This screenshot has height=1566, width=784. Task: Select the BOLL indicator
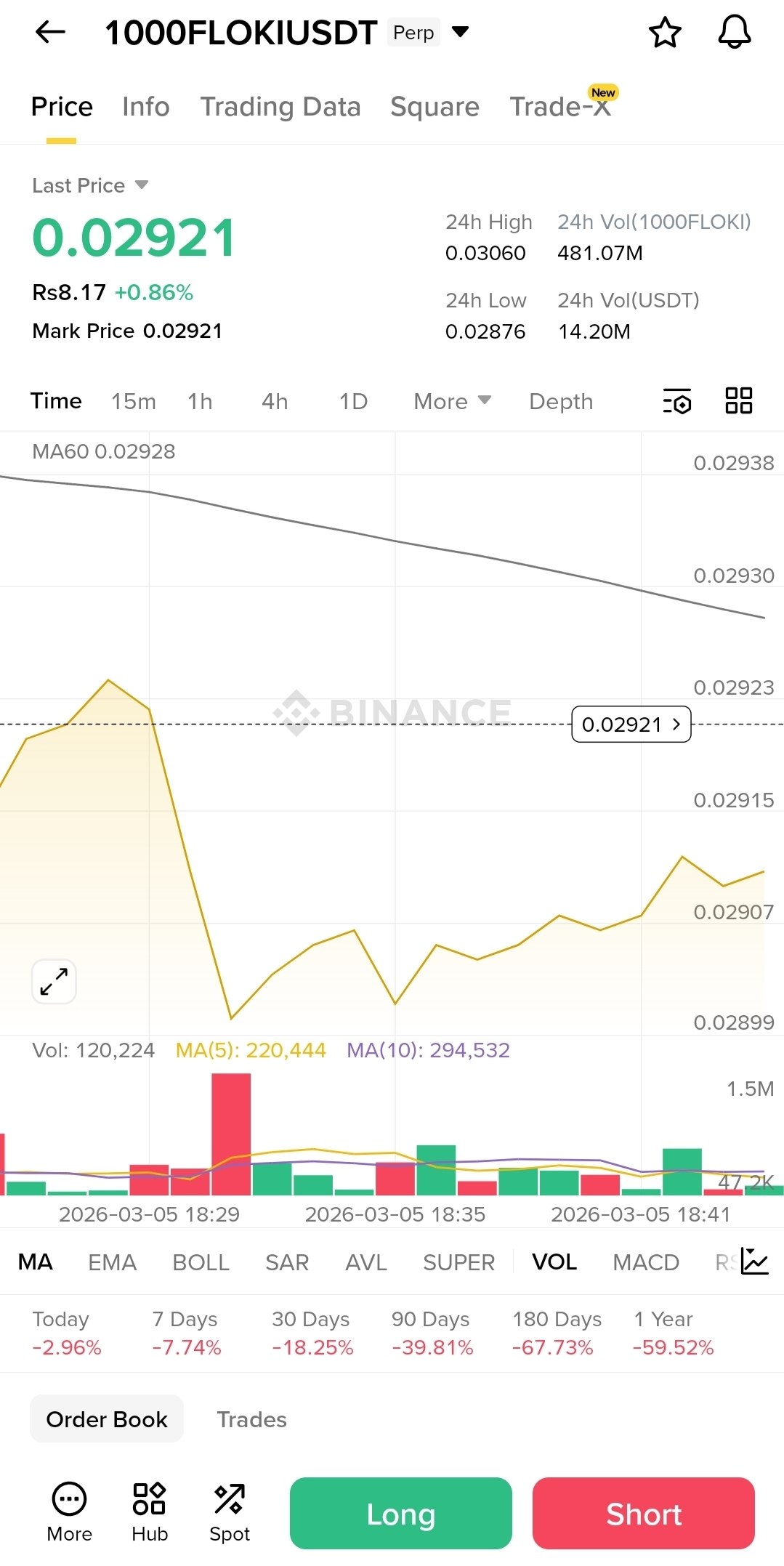click(201, 1262)
